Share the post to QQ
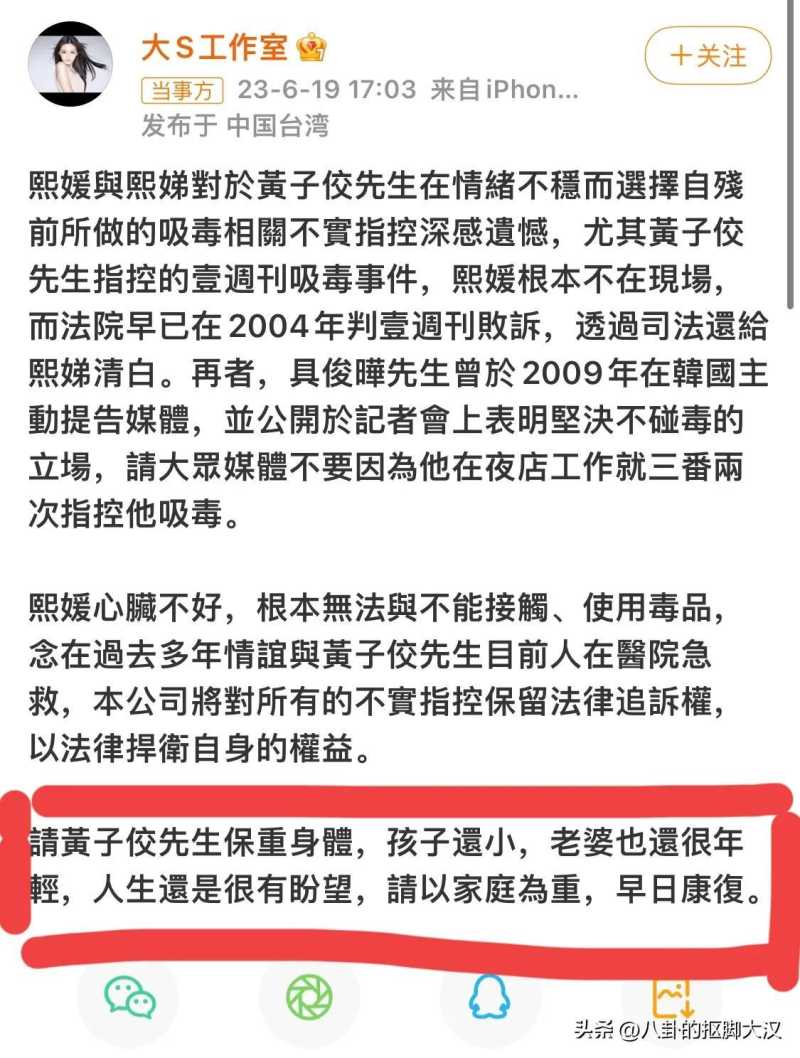This screenshot has width=800, height=1058. click(x=491, y=995)
